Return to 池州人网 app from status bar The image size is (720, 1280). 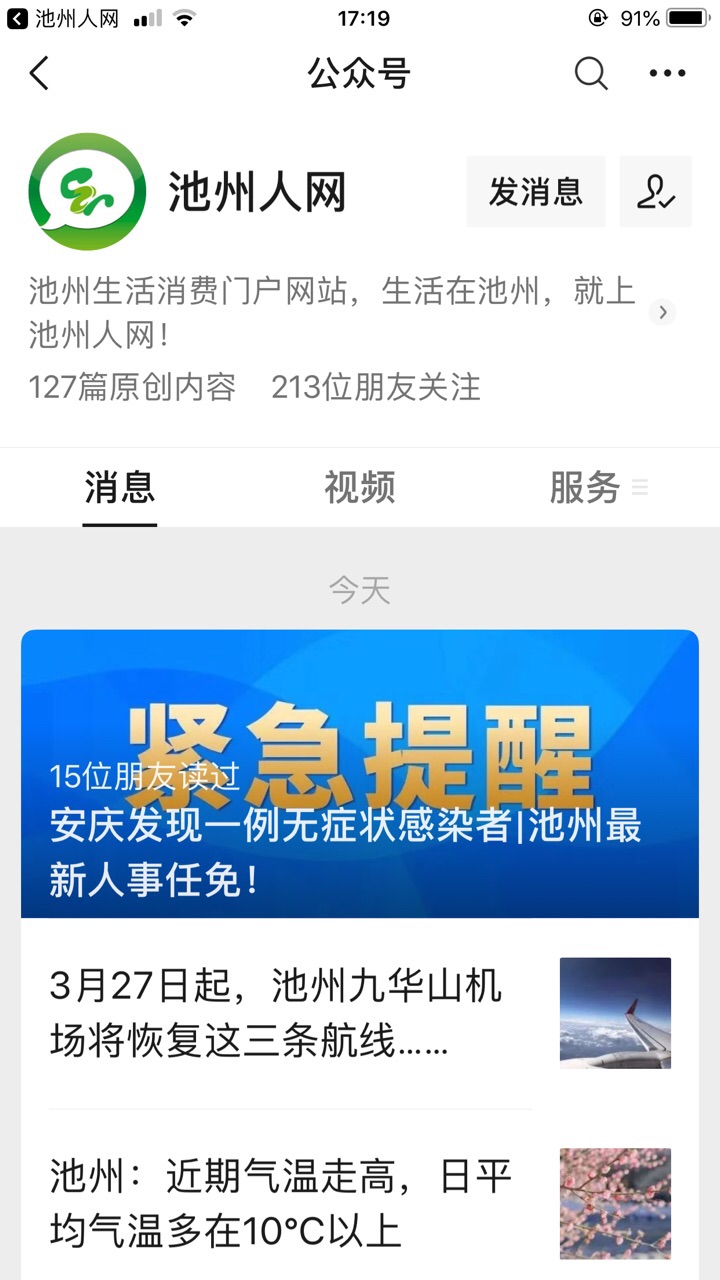pos(62,18)
